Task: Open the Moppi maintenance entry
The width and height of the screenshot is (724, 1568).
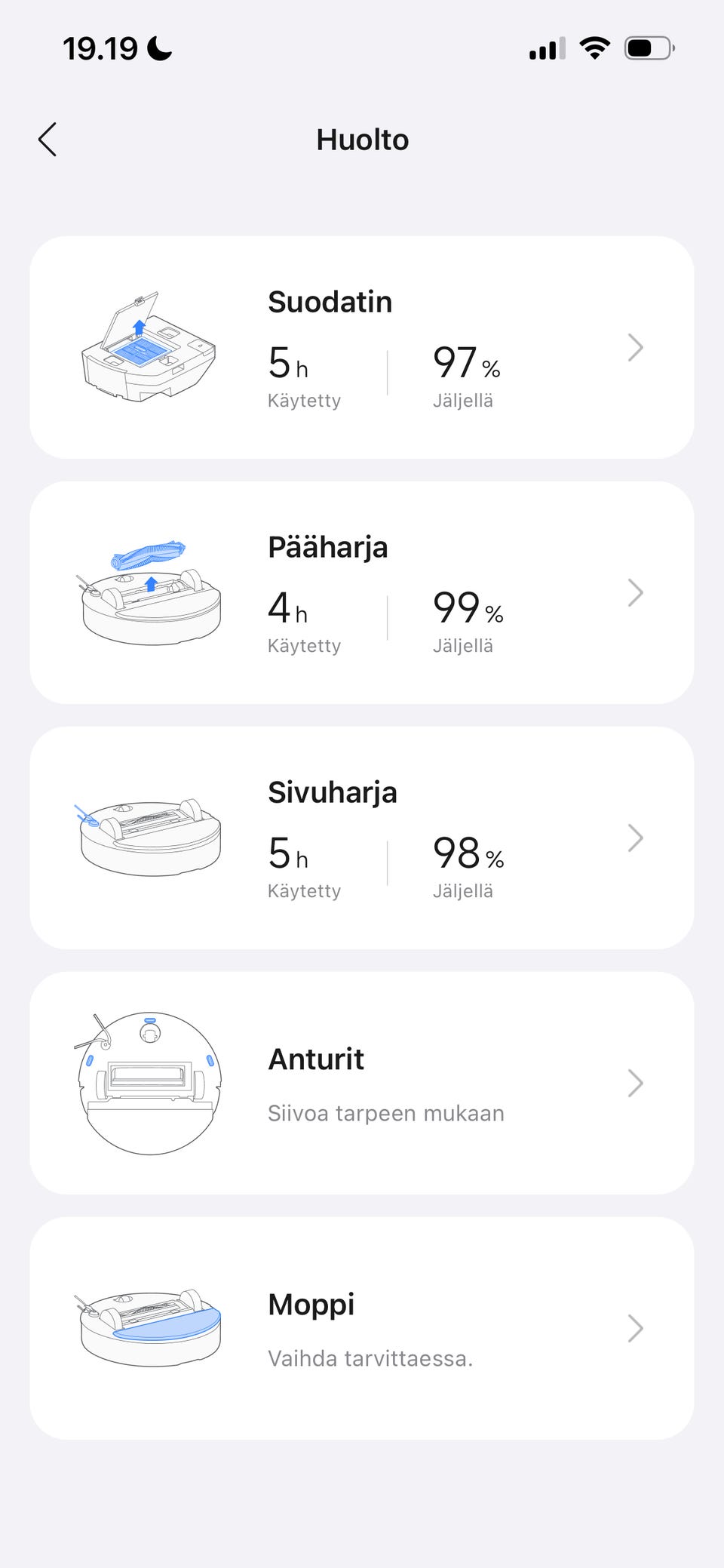Action: 637,1328
